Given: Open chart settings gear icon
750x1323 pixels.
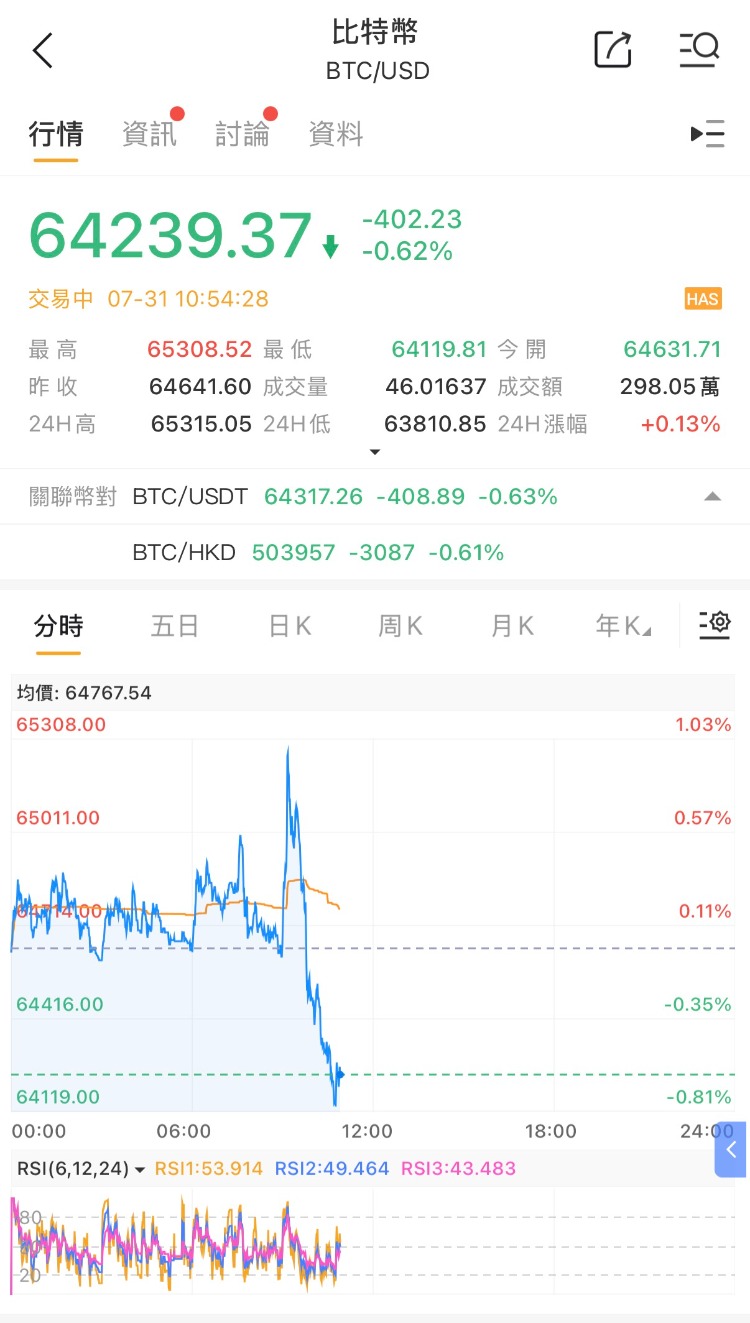Looking at the screenshot, I should click(715, 625).
